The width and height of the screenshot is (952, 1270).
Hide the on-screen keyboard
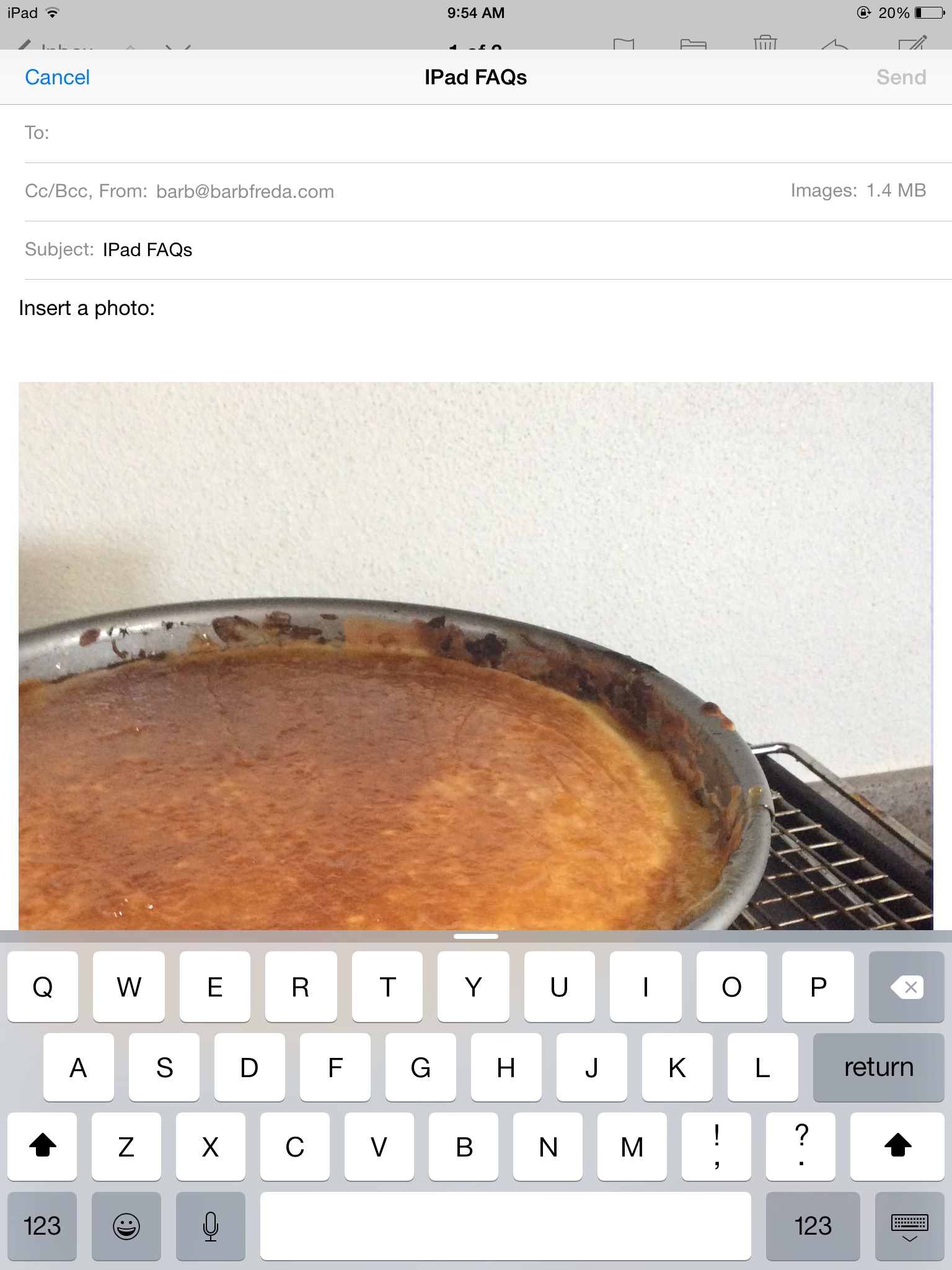[909, 1226]
